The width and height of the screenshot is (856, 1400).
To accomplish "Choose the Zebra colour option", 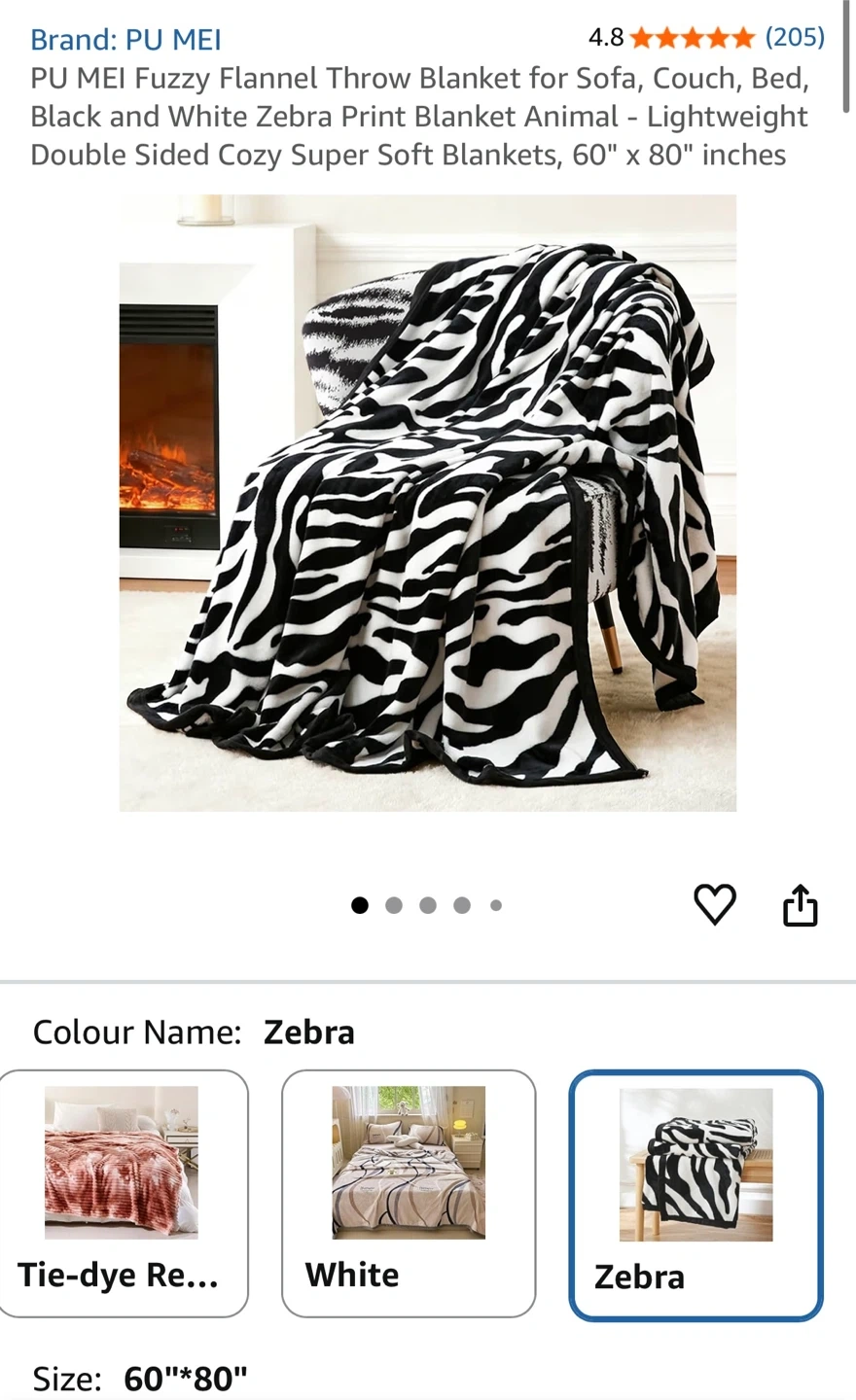I will pos(695,1195).
